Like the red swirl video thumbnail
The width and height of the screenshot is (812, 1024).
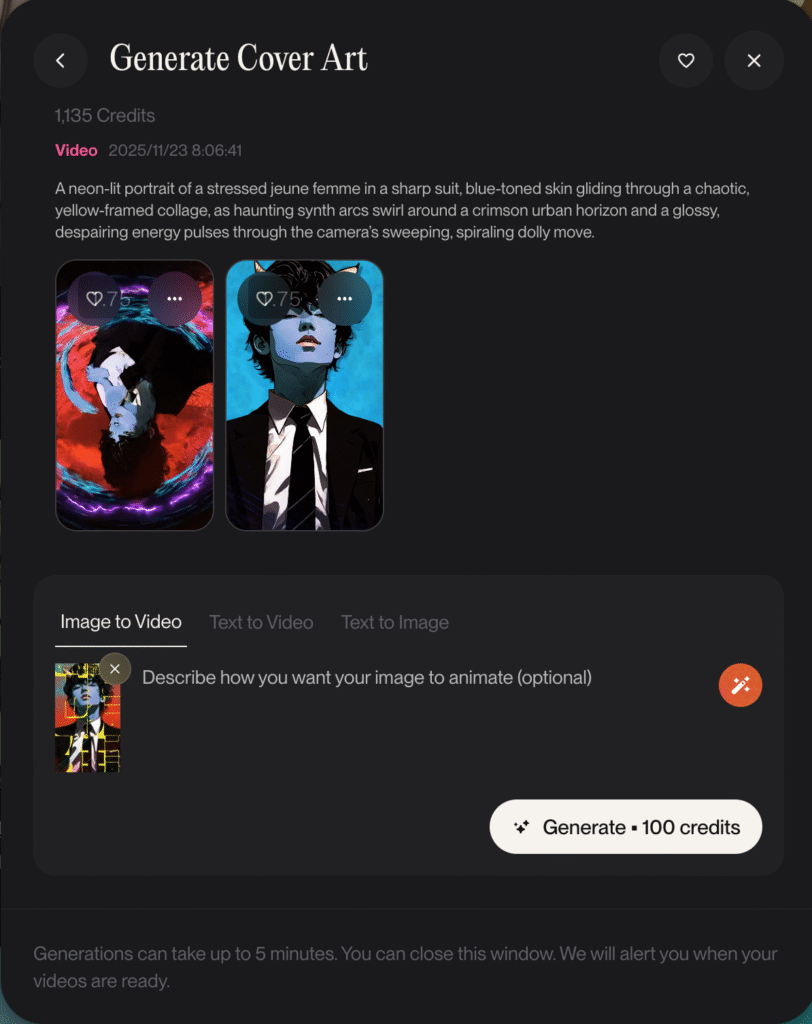coord(107,299)
